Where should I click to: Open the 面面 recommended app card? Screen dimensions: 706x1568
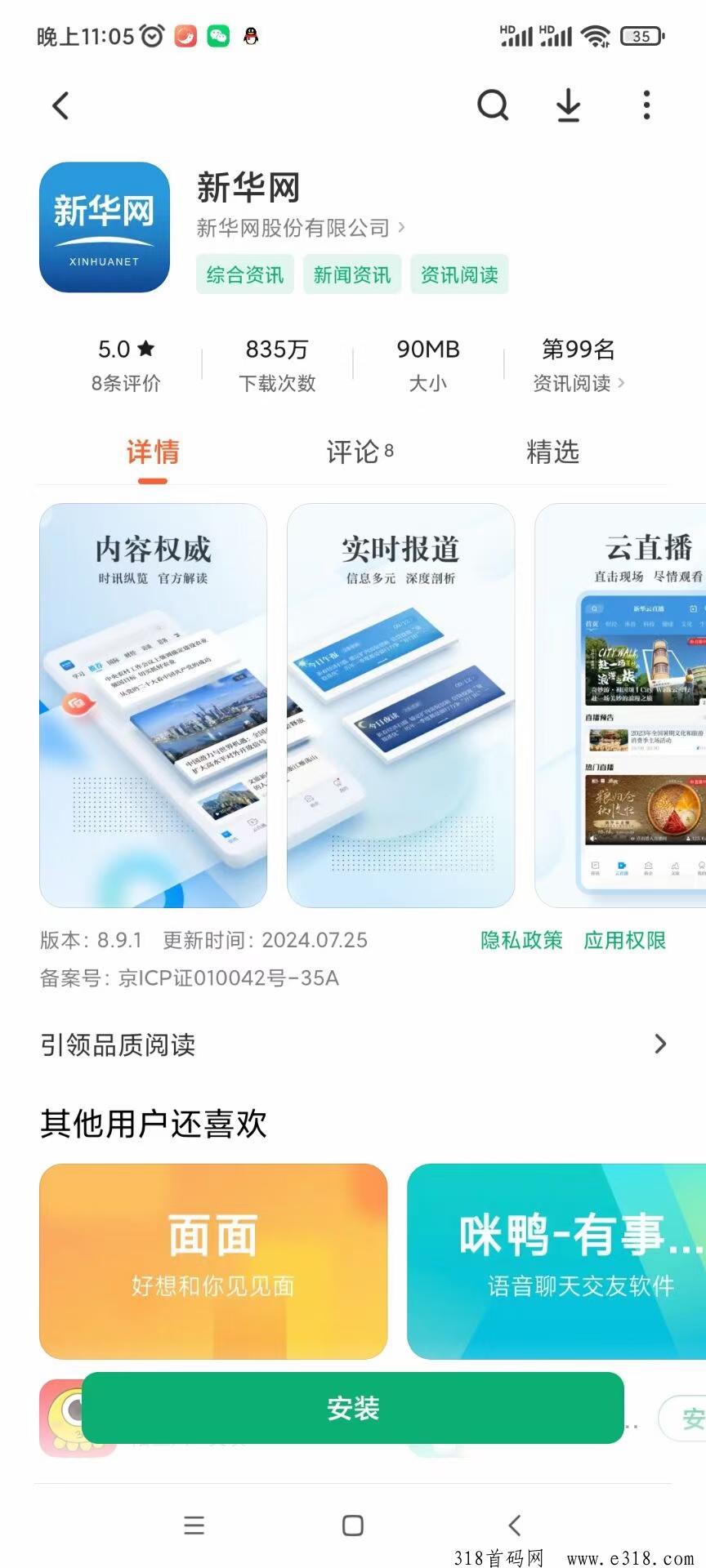coord(213,1261)
